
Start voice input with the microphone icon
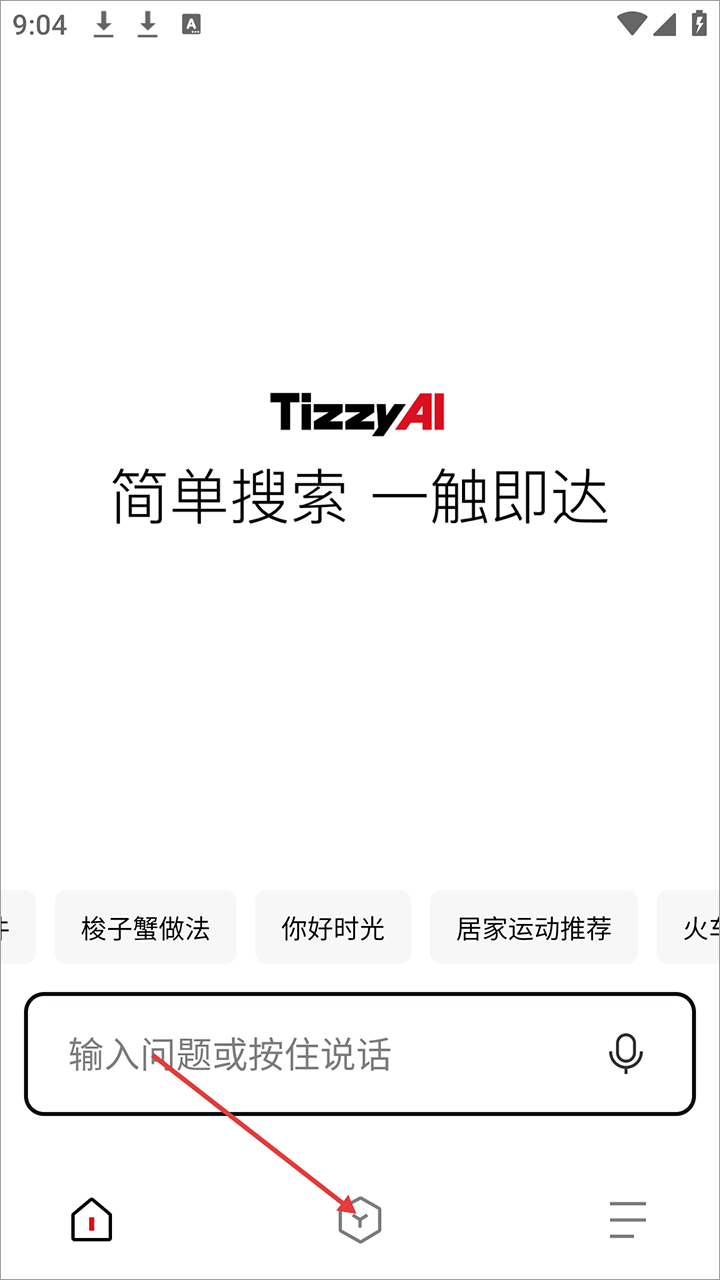626,1054
